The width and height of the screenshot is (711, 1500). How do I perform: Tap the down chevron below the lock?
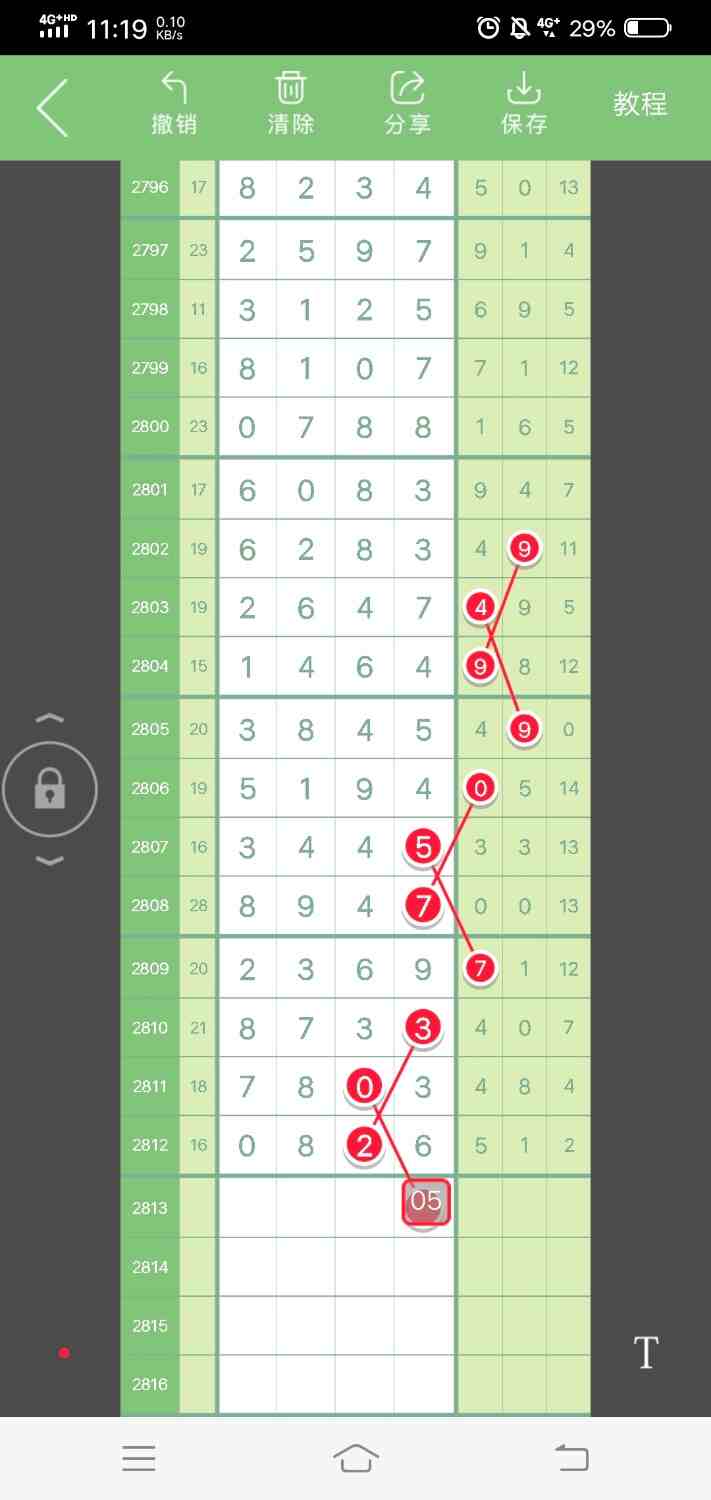50,862
